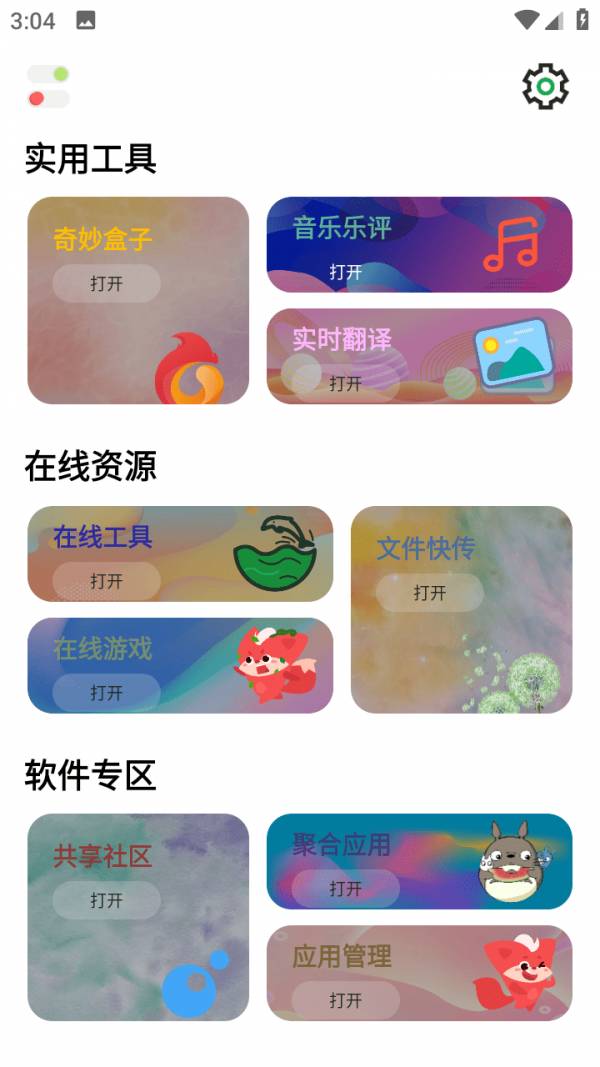Tap the toggle switches icon

pyautogui.click(x=48, y=87)
